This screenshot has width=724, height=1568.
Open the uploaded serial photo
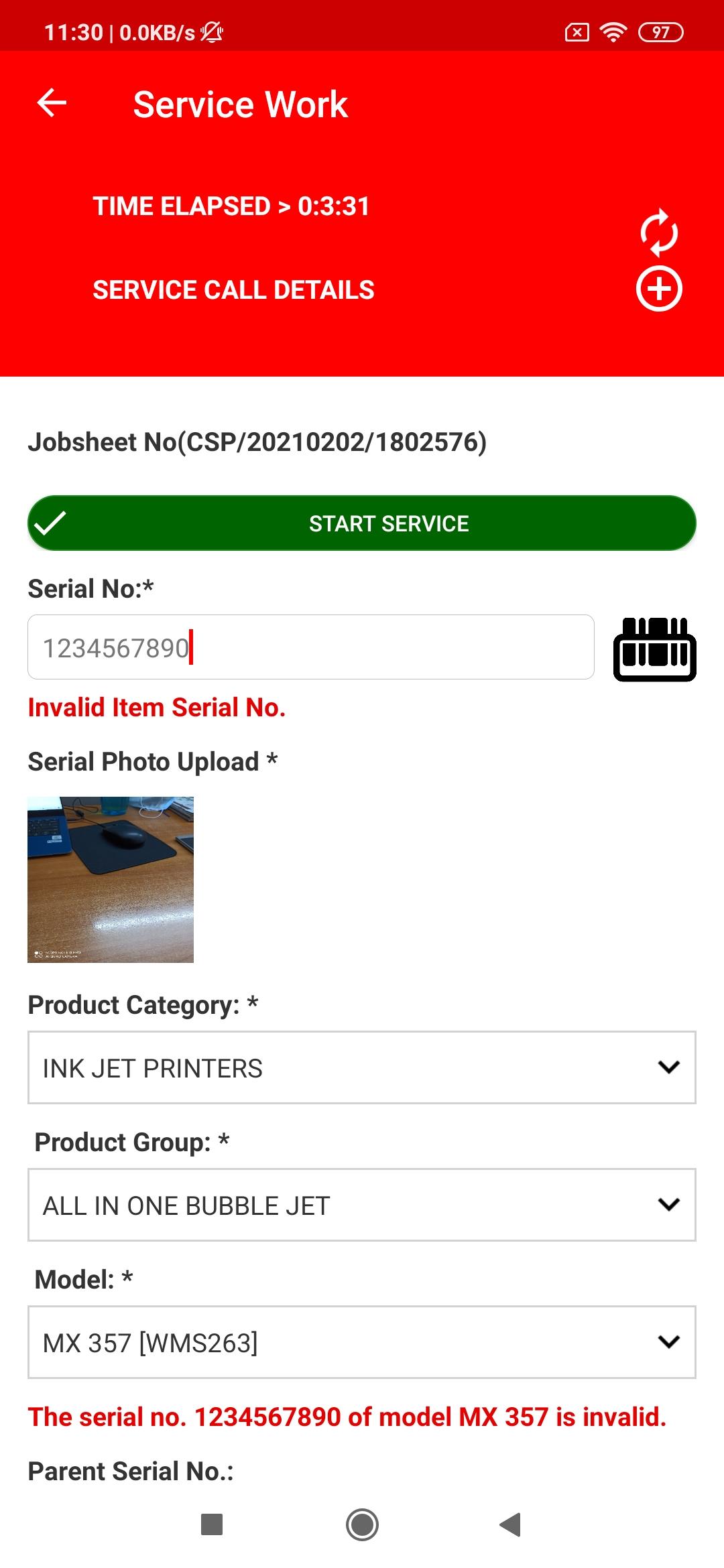[x=111, y=880]
